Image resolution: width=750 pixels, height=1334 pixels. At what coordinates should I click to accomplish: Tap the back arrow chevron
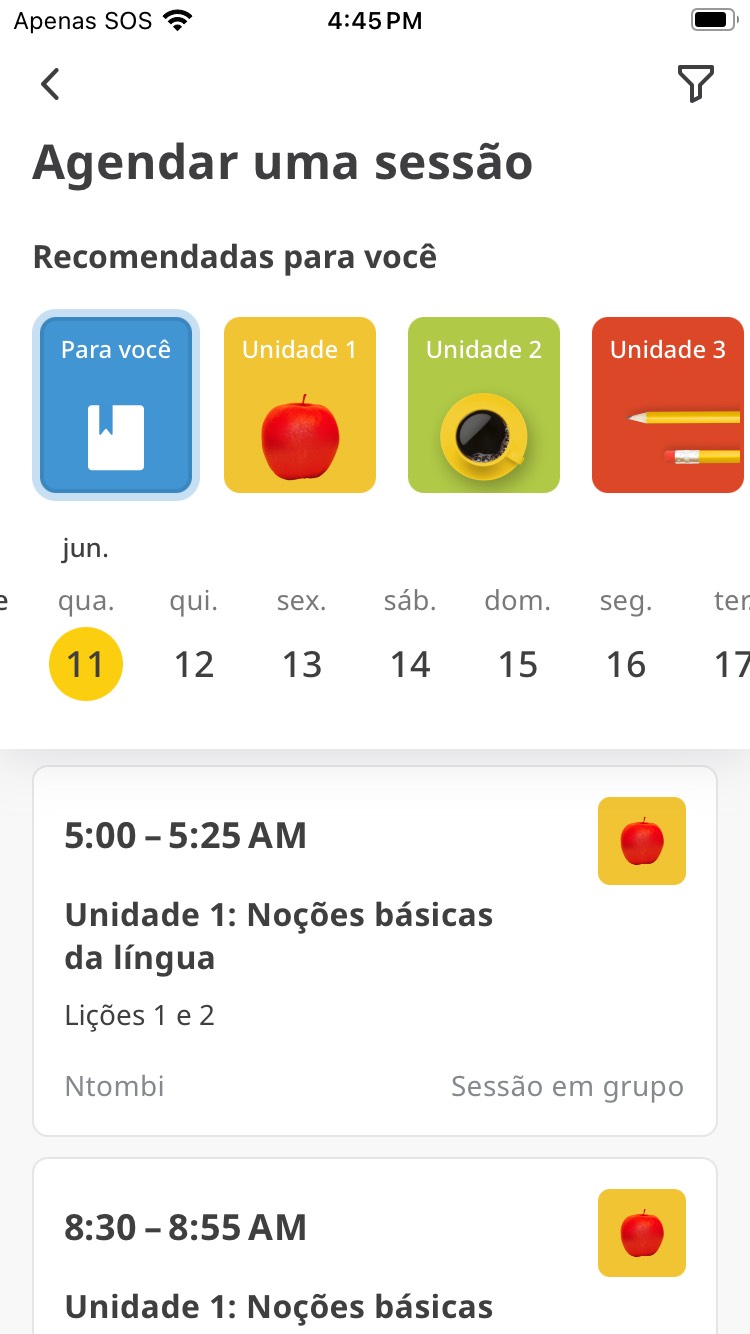(49, 84)
